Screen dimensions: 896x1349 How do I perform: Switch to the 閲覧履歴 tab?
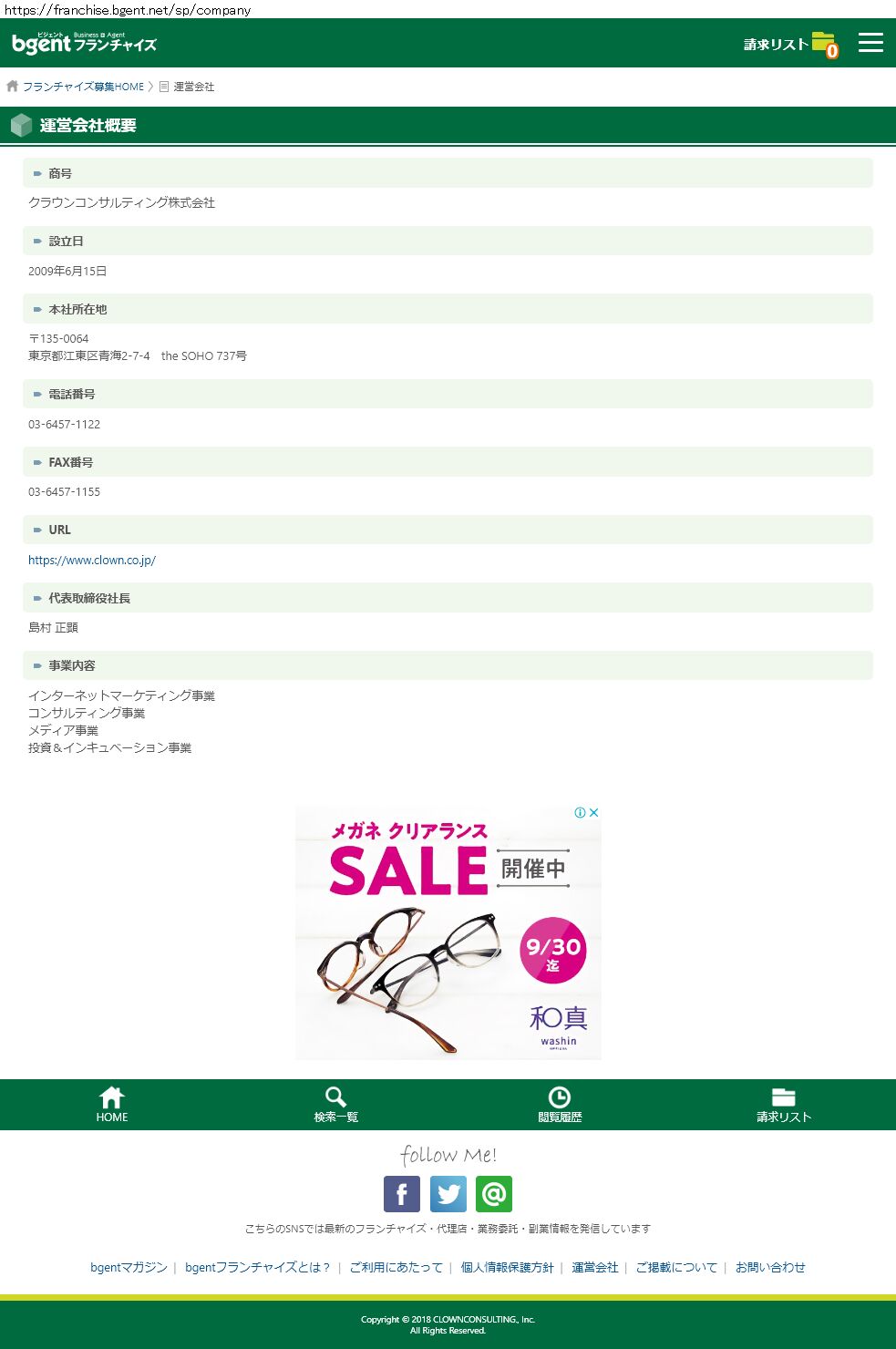560,1105
